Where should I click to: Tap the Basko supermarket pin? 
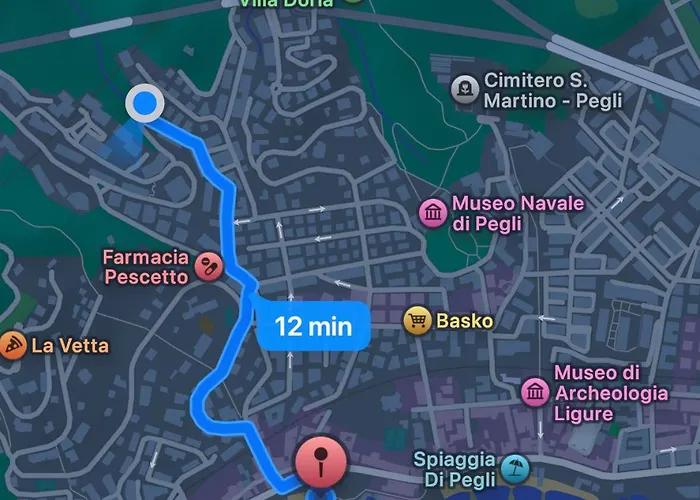click(417, 321)
